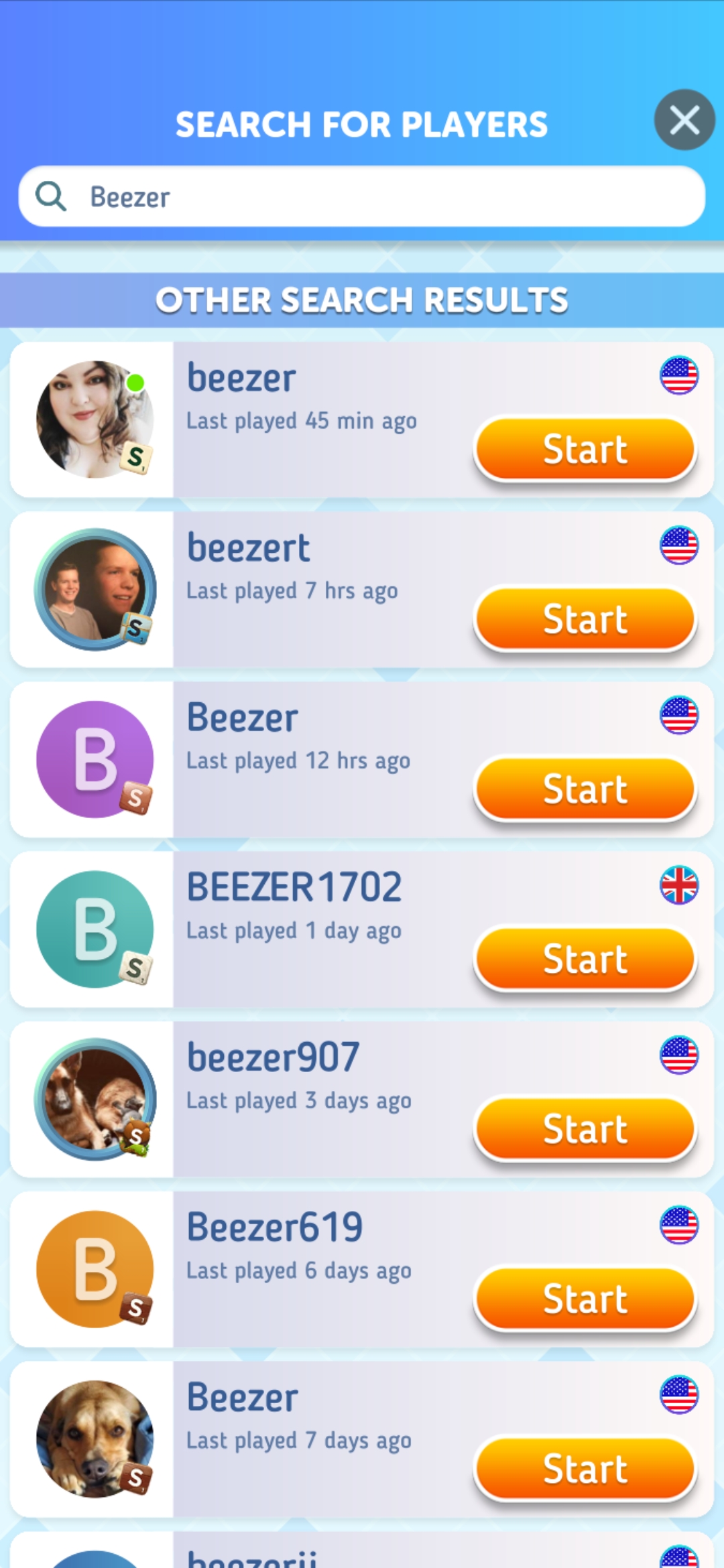Start a game with Beezer last played 12 hrs ago
This screenshot has width=724, height=1568.
click(x=585, y=789)
